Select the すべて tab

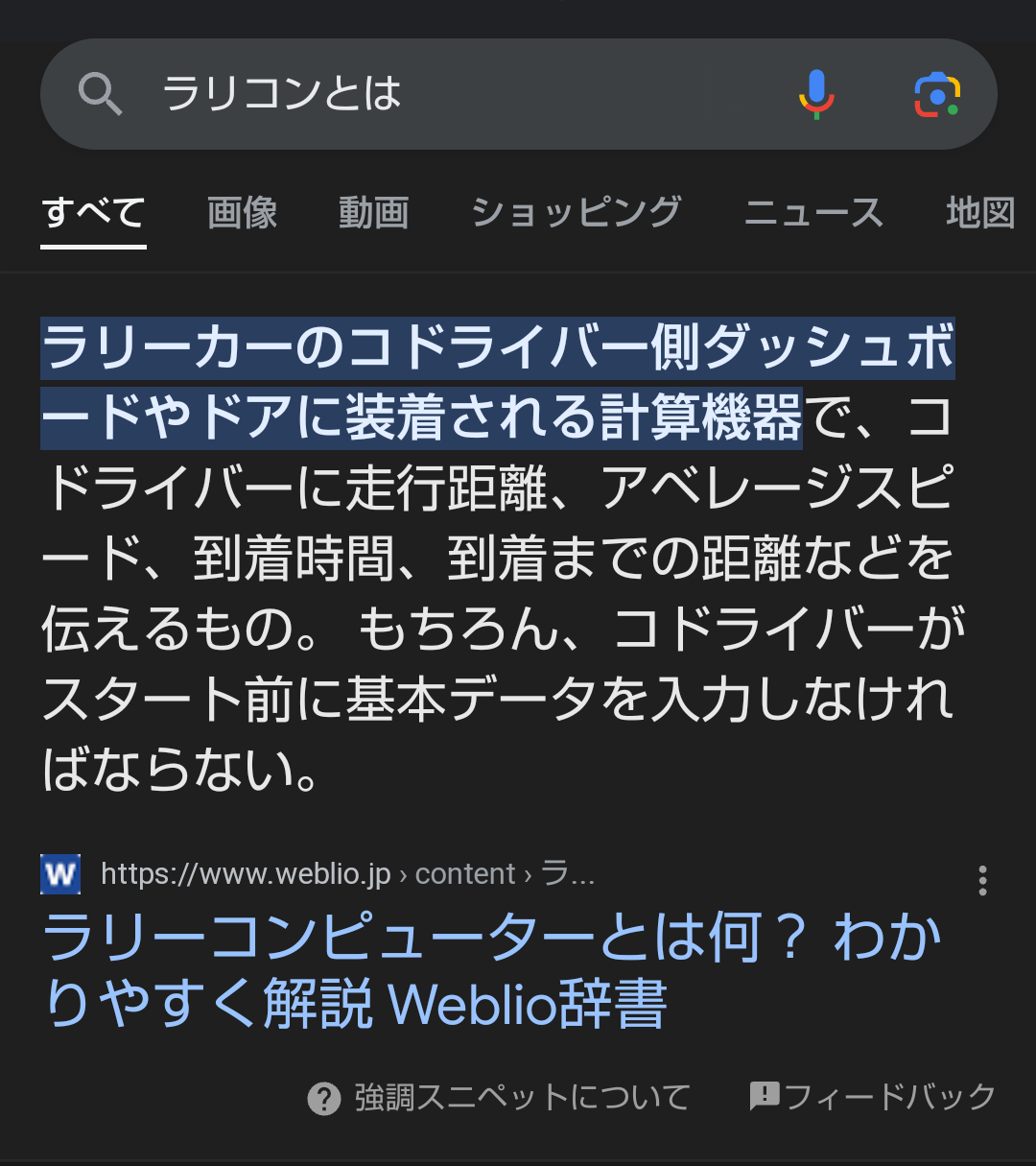93,213
